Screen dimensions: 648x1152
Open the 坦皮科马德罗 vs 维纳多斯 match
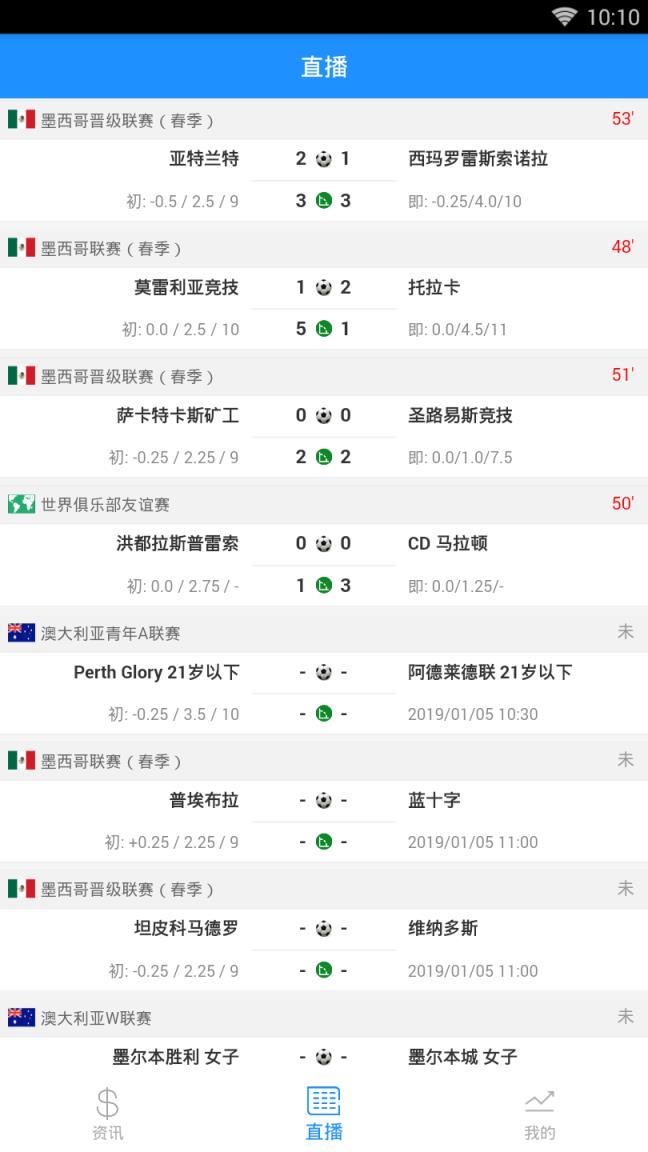(324, 948)
